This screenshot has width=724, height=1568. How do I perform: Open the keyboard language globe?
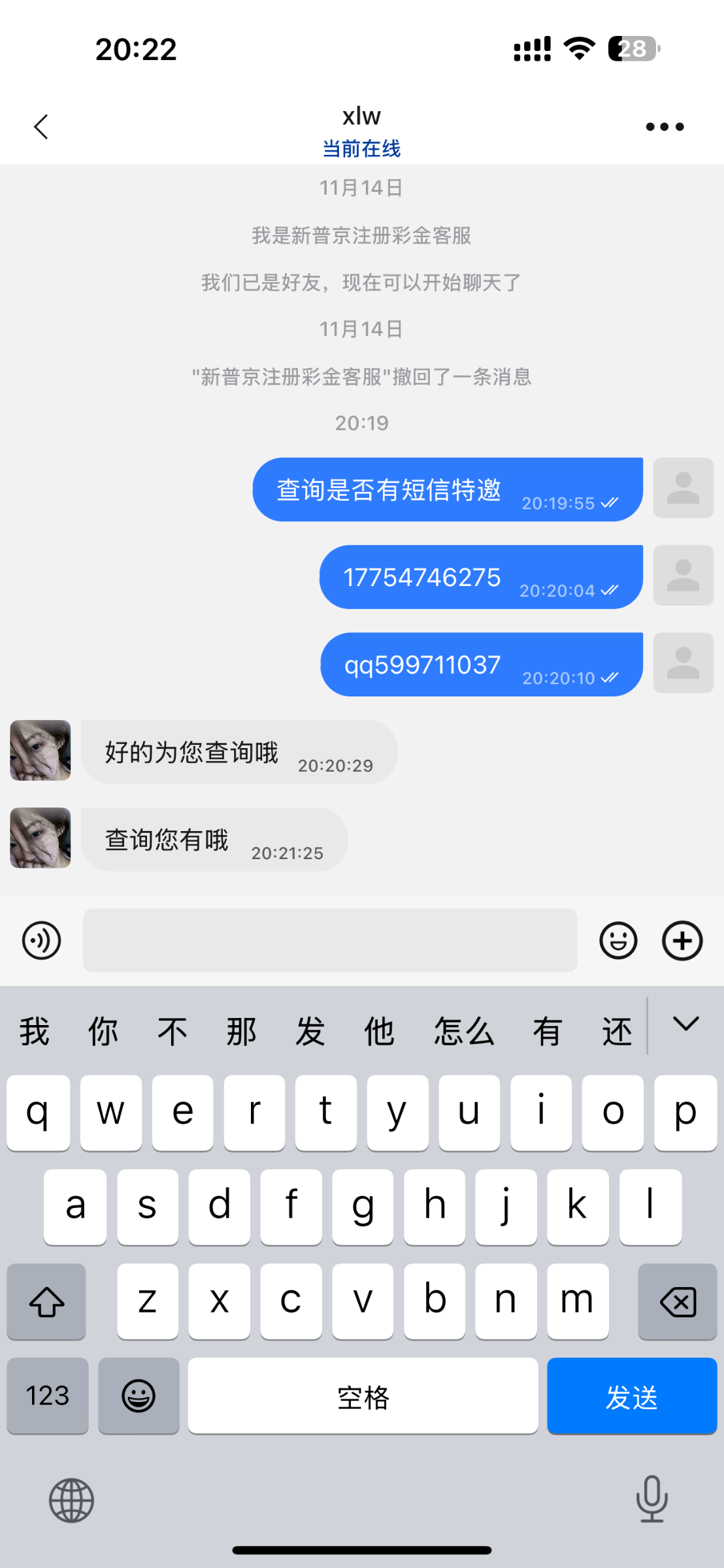click(x=71, y=1501)
